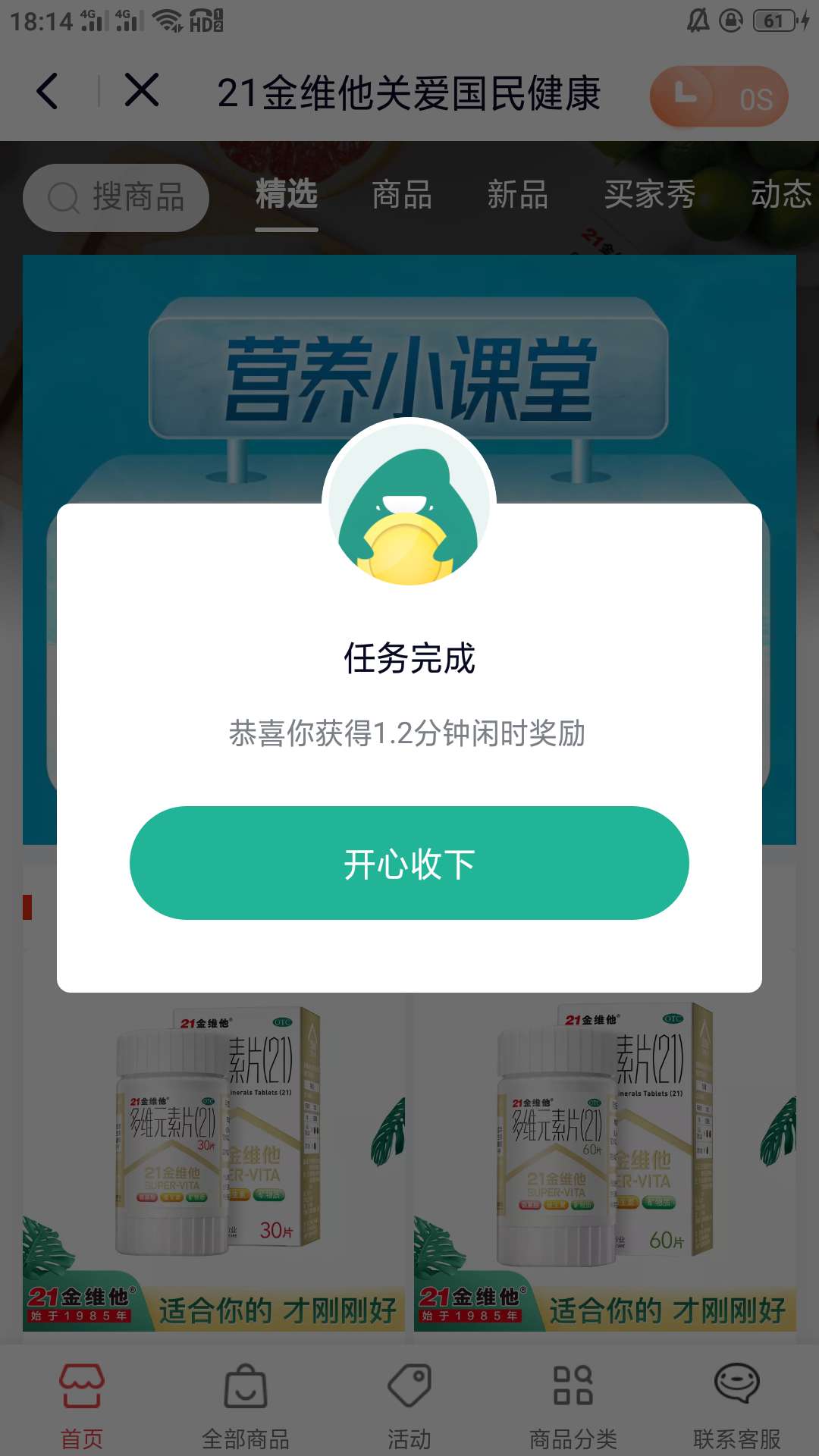The height and width of the screenshot is (1456, 819).
Task: Tap 开心收下 to accept the reward
Action: [409, 863]
